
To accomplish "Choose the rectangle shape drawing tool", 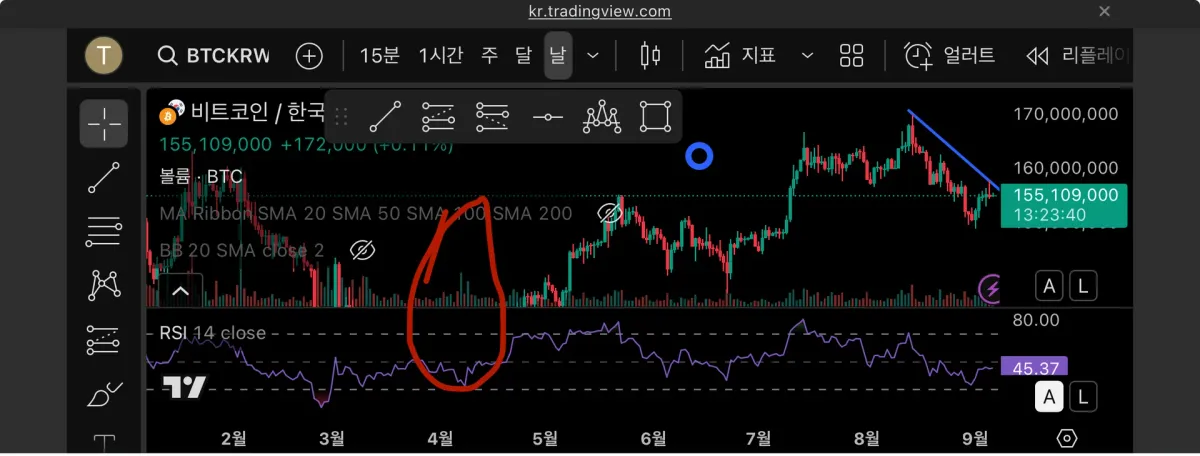I will (655, 117).
